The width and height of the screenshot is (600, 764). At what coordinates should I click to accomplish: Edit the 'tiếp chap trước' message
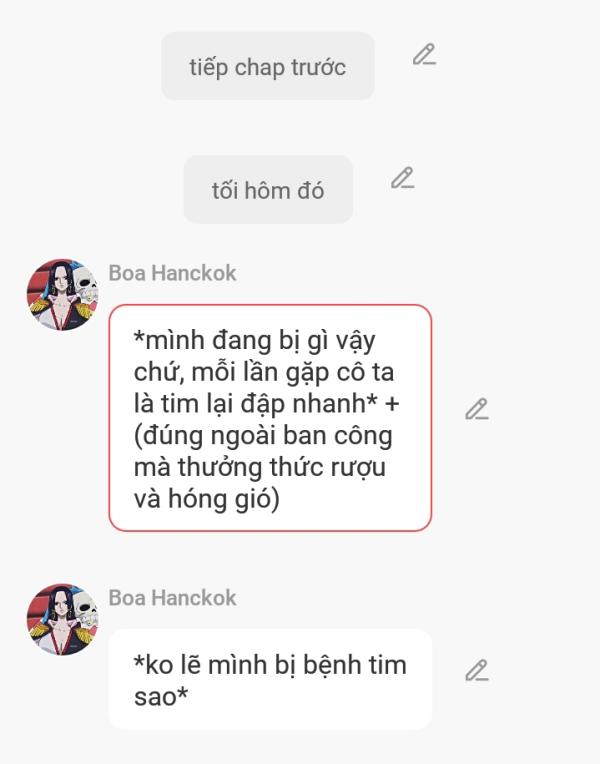(x=424, y=55)
